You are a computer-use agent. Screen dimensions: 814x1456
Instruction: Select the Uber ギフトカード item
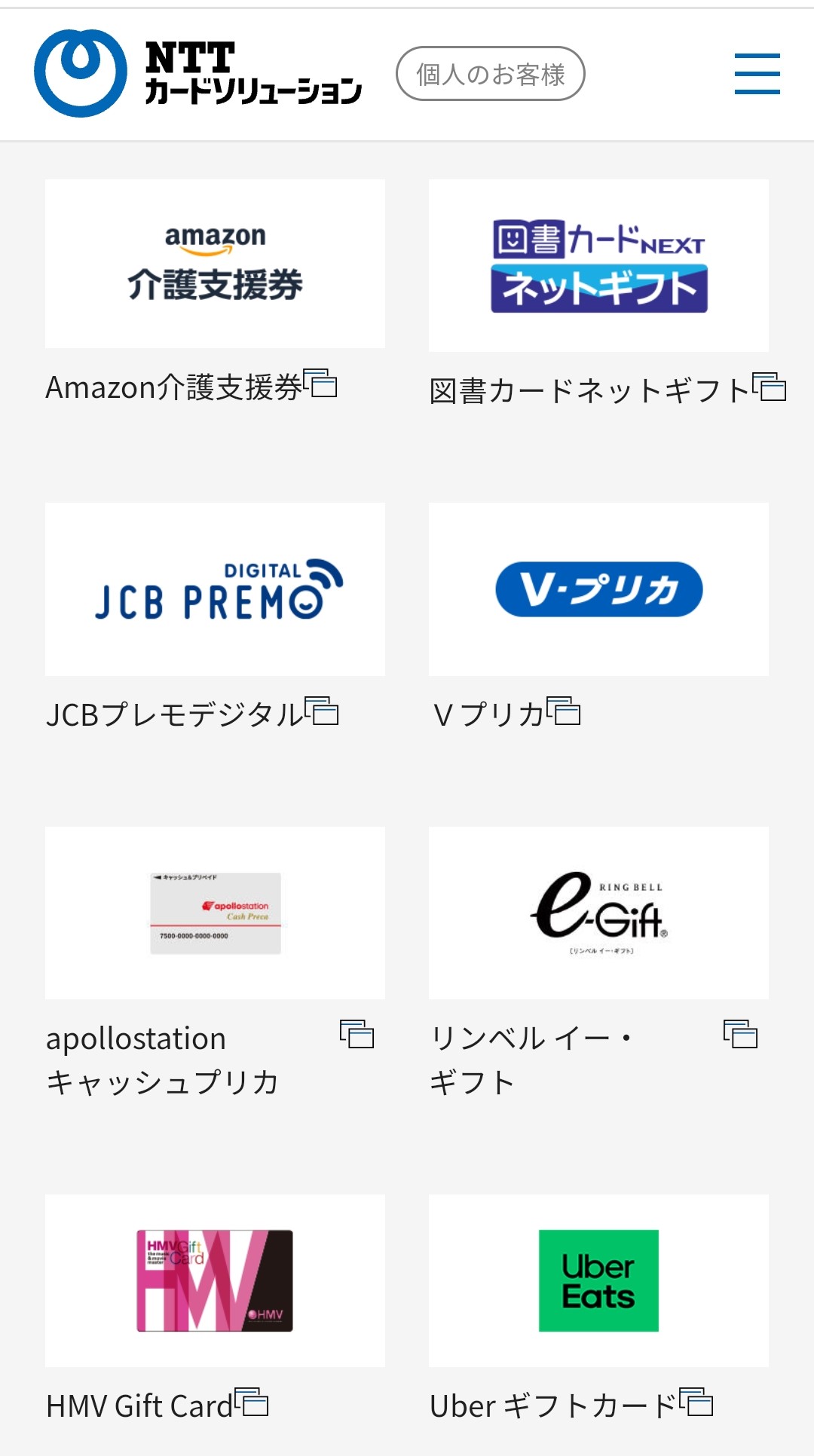pos(598,1280)
